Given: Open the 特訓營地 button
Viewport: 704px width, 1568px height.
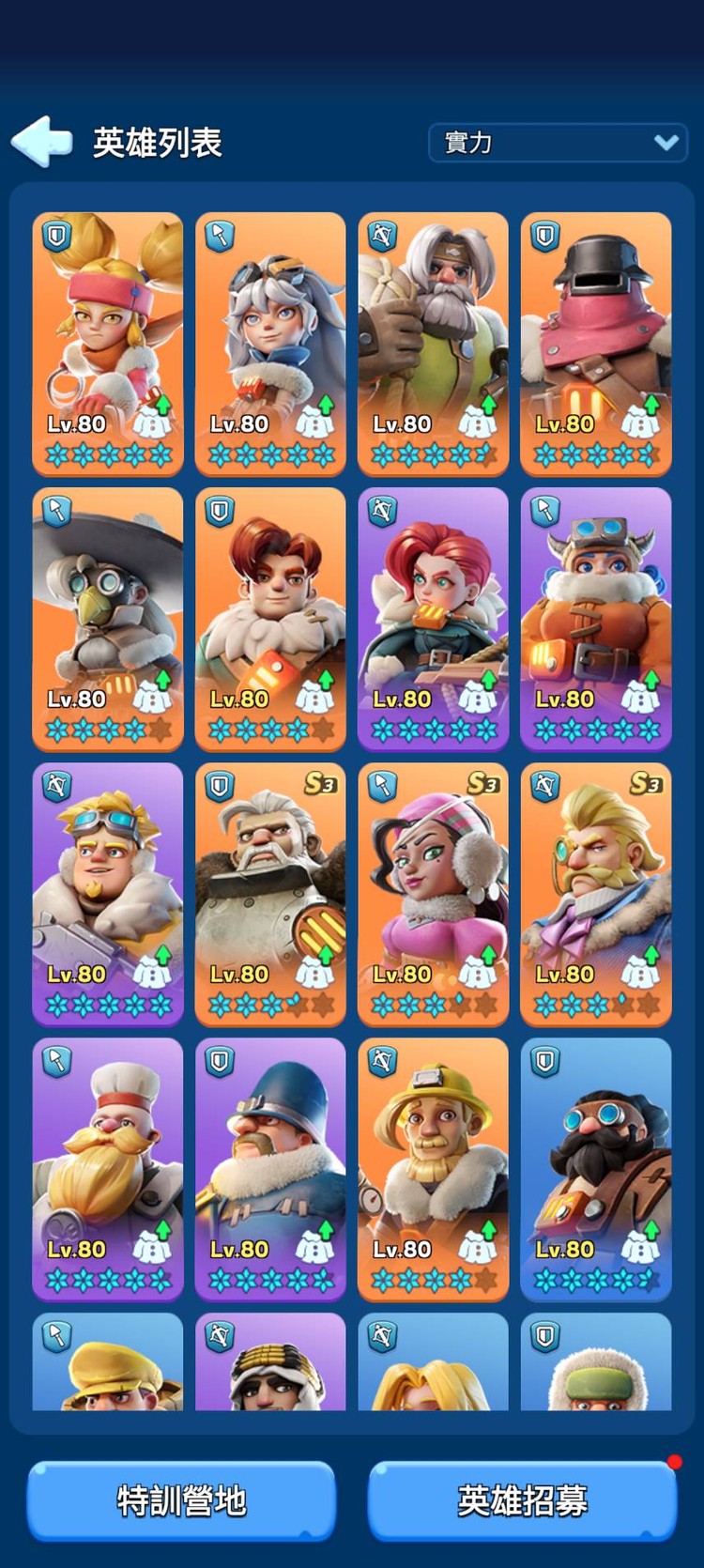Looking at the screenshot, I should pos(181,1499).
